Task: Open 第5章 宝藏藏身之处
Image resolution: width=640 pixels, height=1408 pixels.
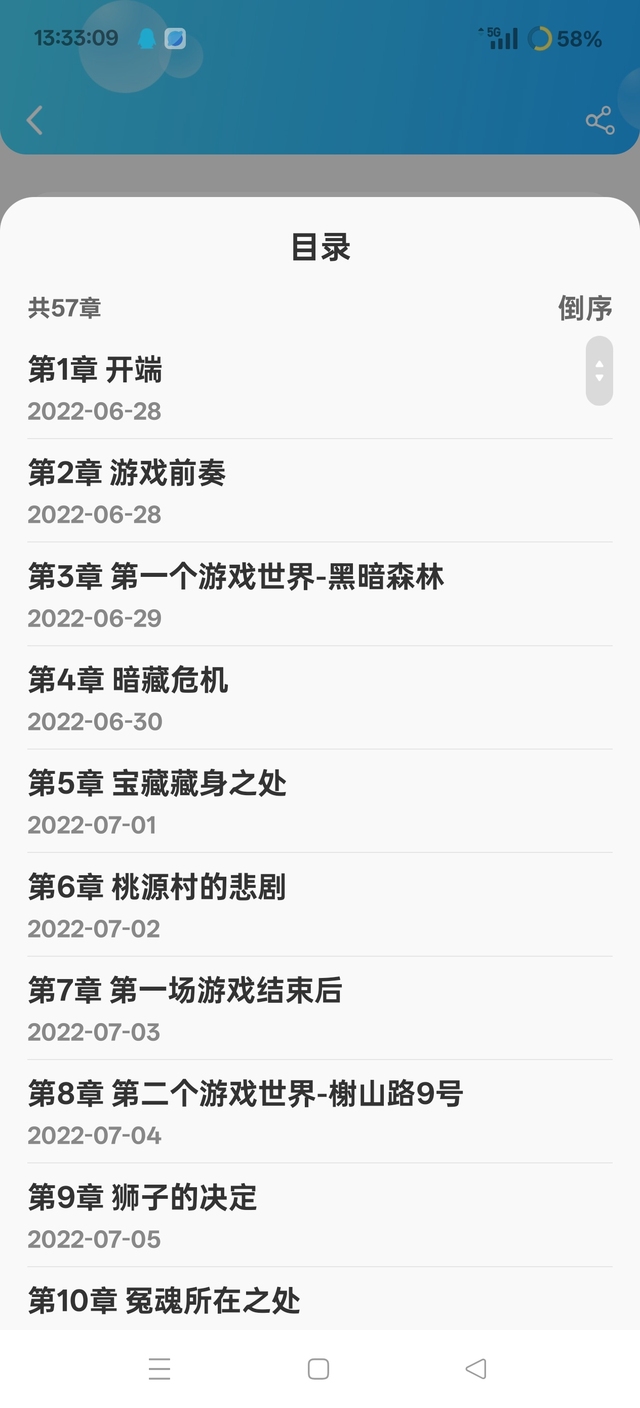Action: point(320,801)
